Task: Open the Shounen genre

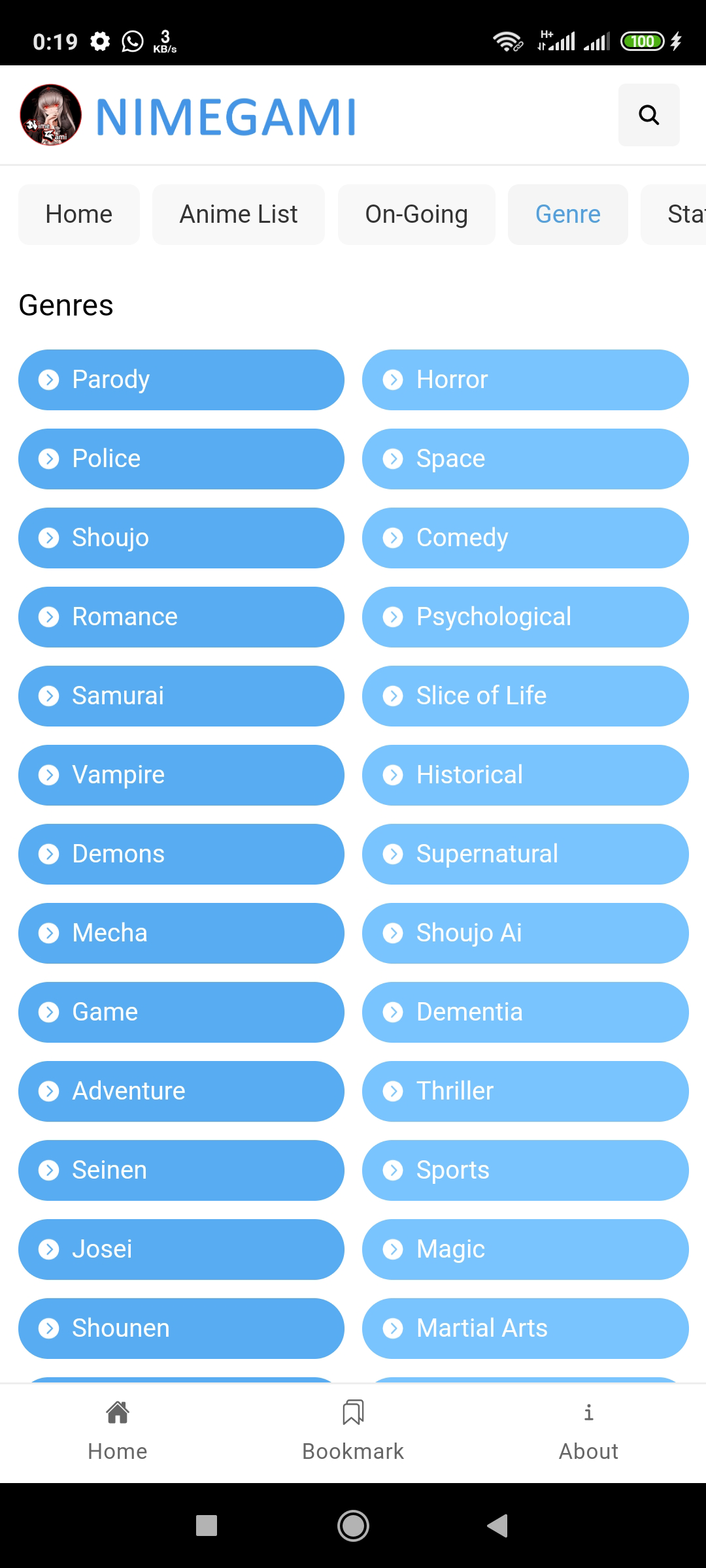Action: point(181,1328)
